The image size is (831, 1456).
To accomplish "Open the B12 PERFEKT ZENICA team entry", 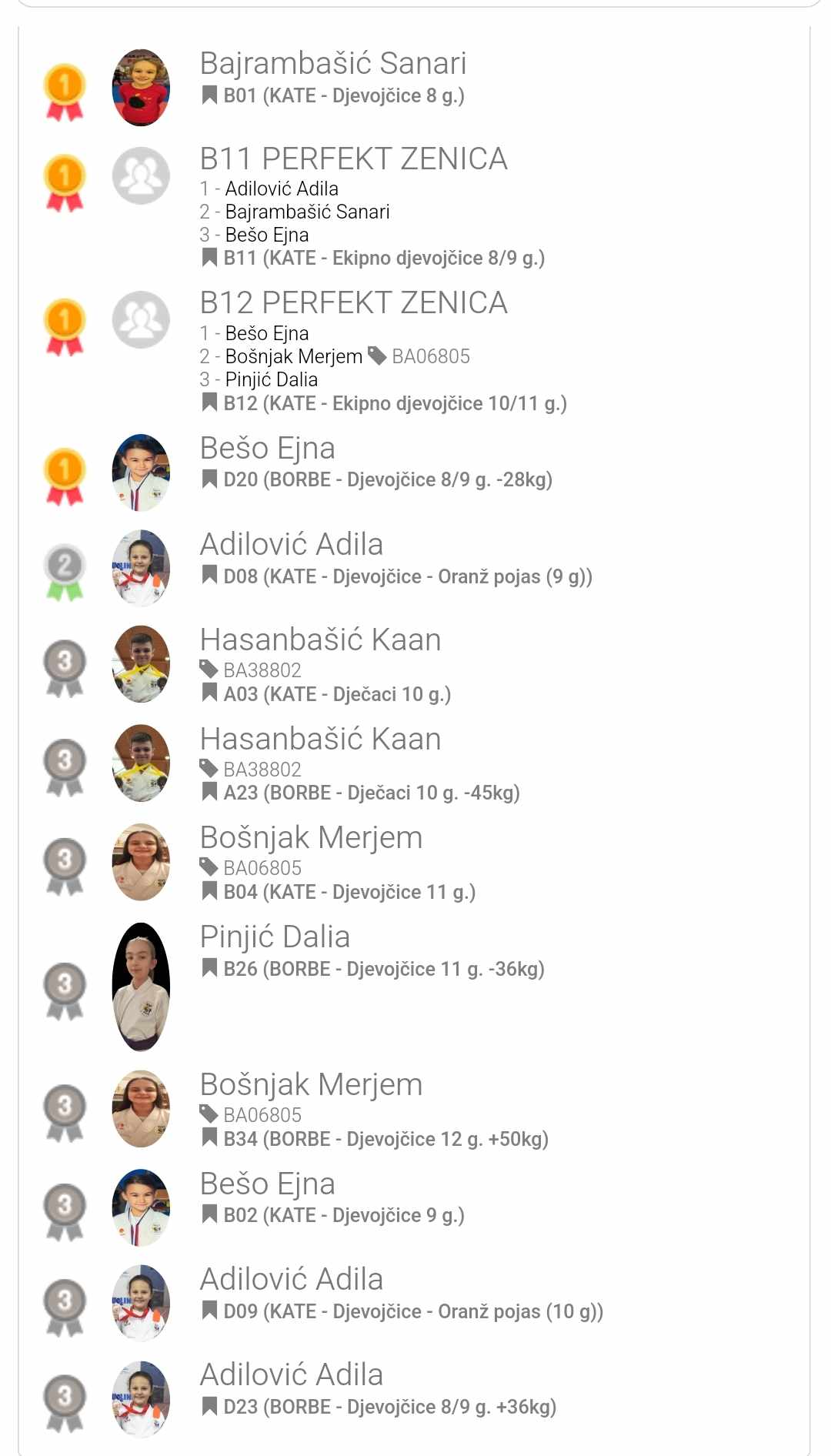I will click(353, 303).
